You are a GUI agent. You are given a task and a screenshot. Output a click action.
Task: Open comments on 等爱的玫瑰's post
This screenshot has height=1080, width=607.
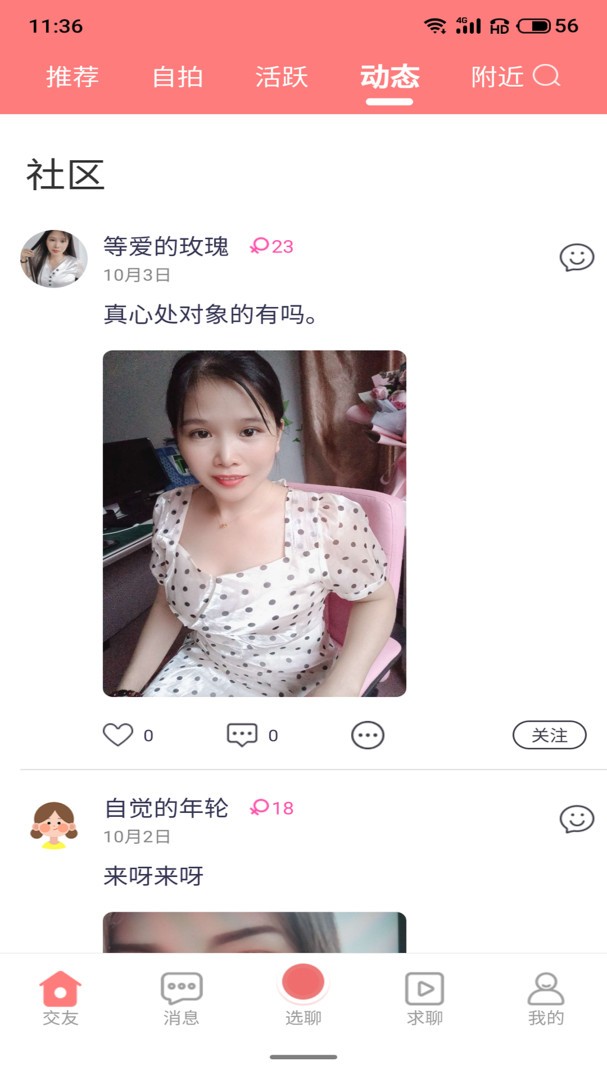pyautogui.click(x=242, y=735)
